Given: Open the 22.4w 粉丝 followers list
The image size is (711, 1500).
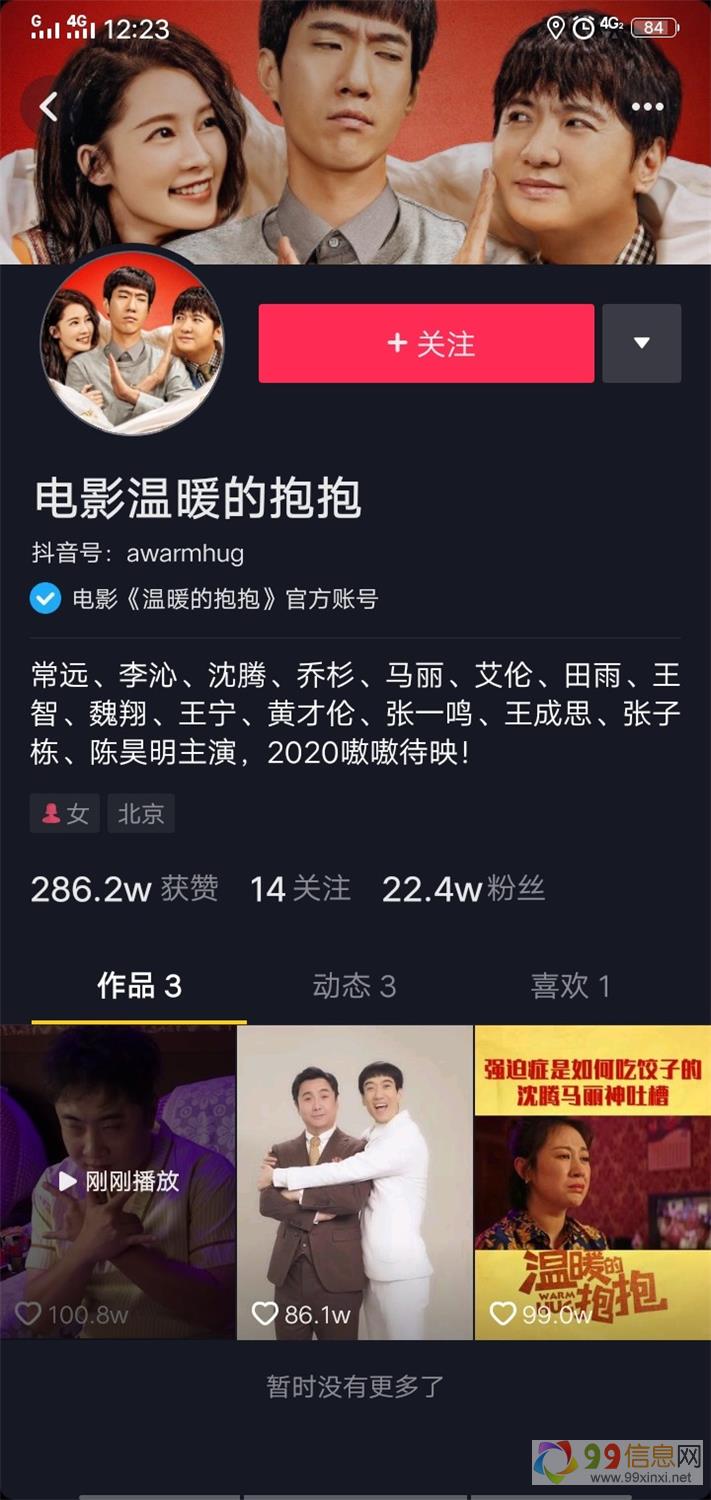Looking at the screenshot, I should coord(463,889).
